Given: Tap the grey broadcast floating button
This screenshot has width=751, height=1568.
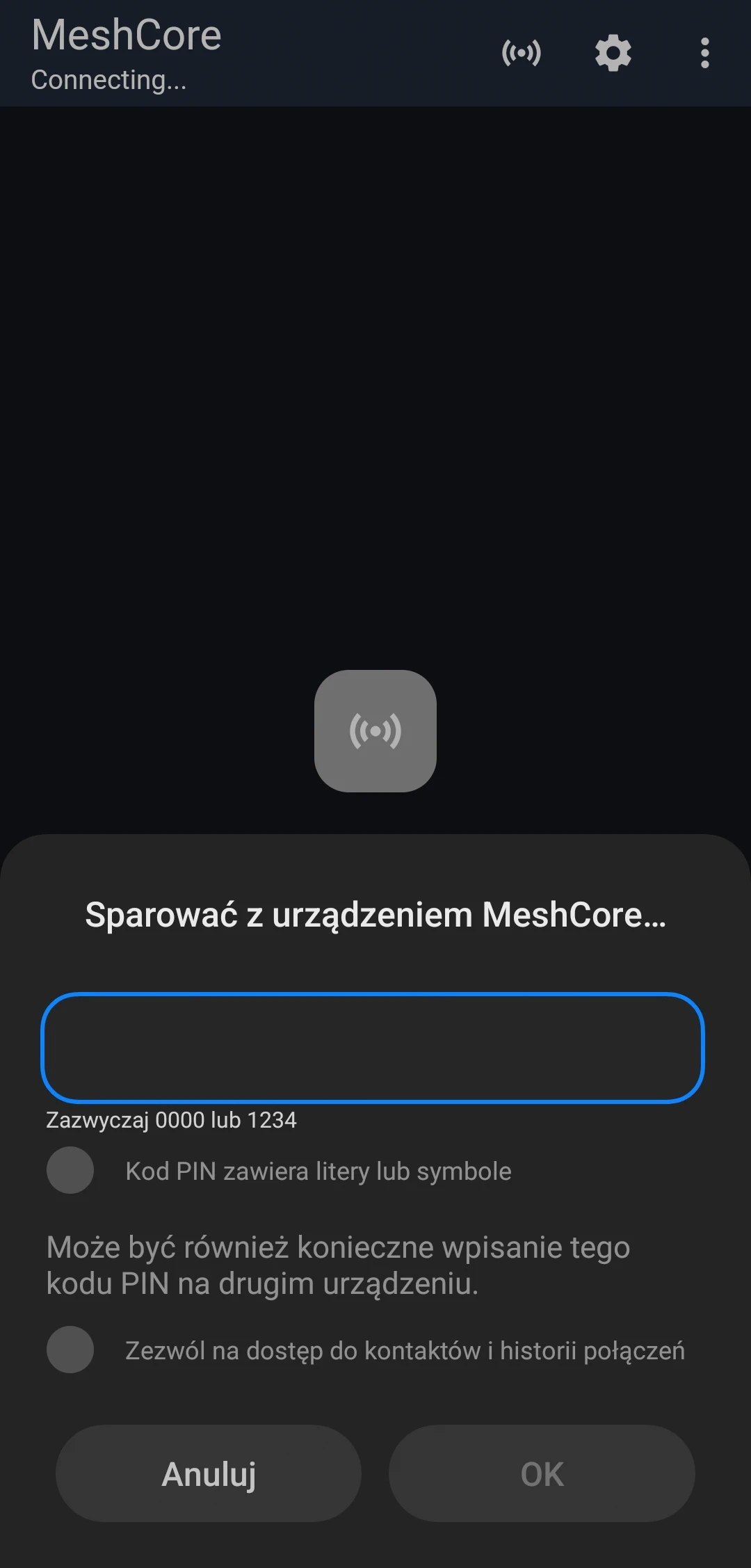Looking at the screenshot, I should tap(375, 730).
